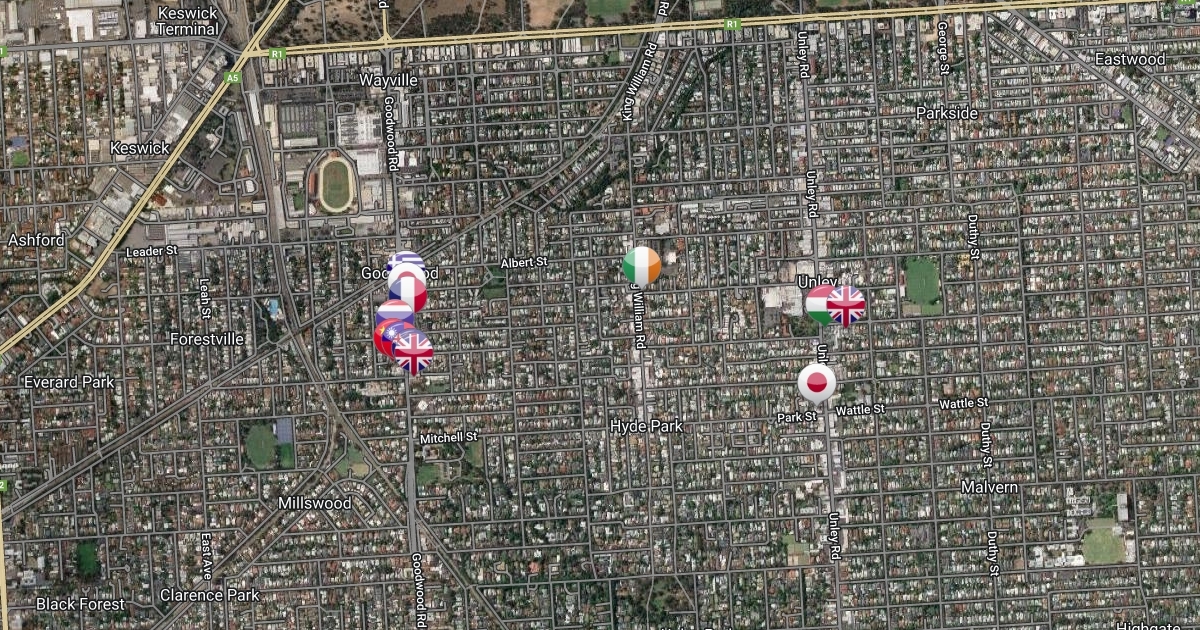Tap the UK flag marker on Goodwood Rd
The width and height of the screenshot is (1200, 630).
click(413, 352)
